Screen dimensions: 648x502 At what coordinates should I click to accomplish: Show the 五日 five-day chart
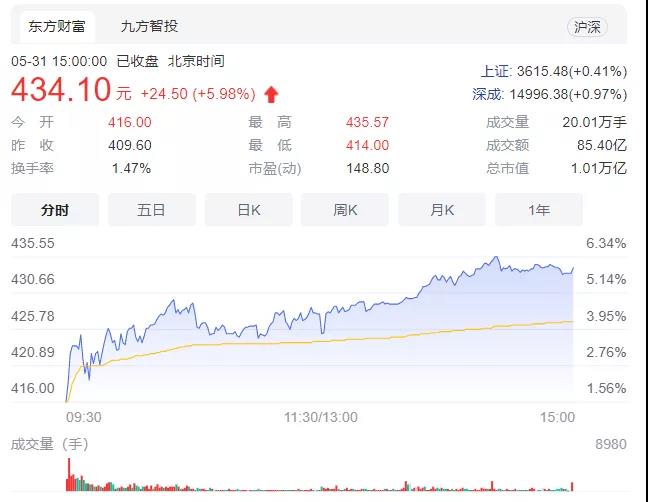(151, 210)
